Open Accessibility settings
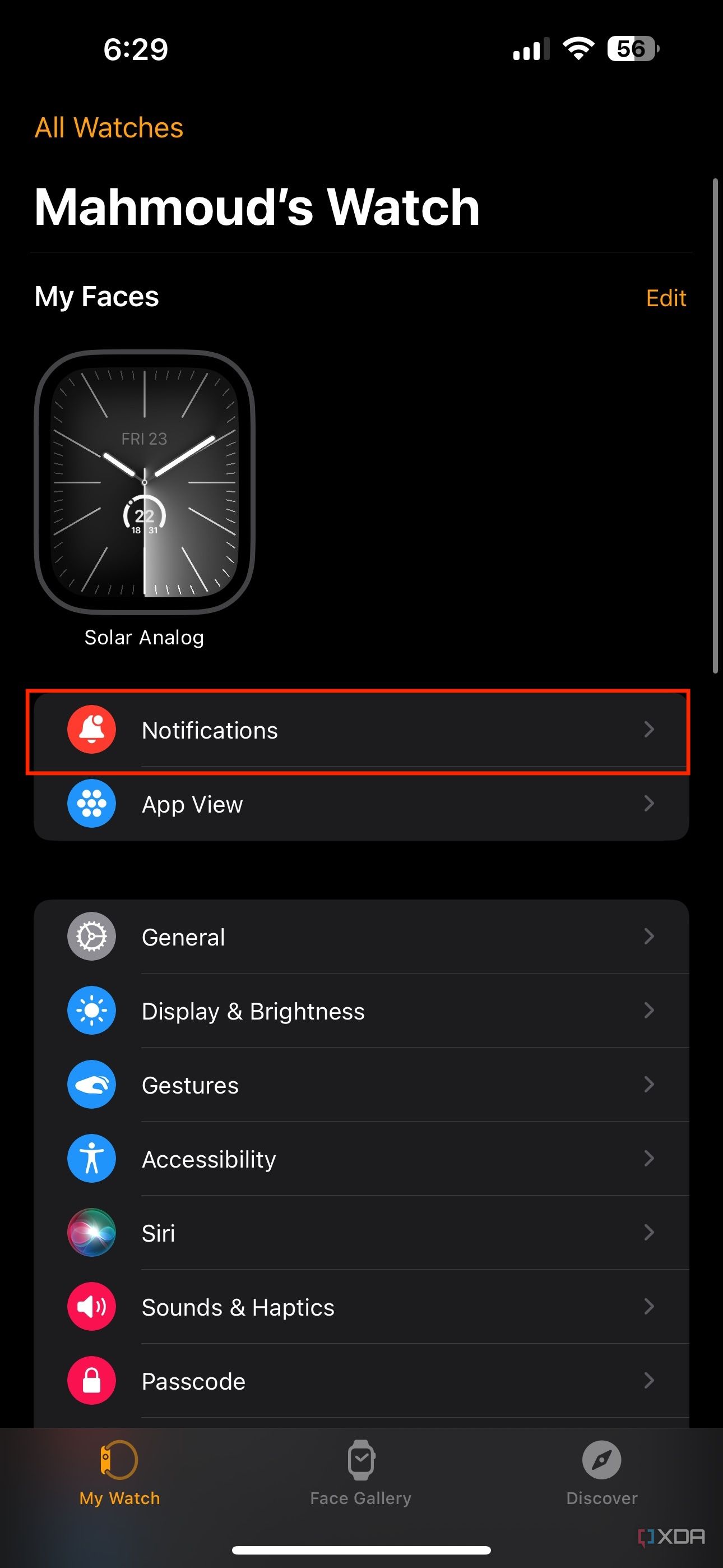This screenshot has height=1568, width=723. [360, 1159]
